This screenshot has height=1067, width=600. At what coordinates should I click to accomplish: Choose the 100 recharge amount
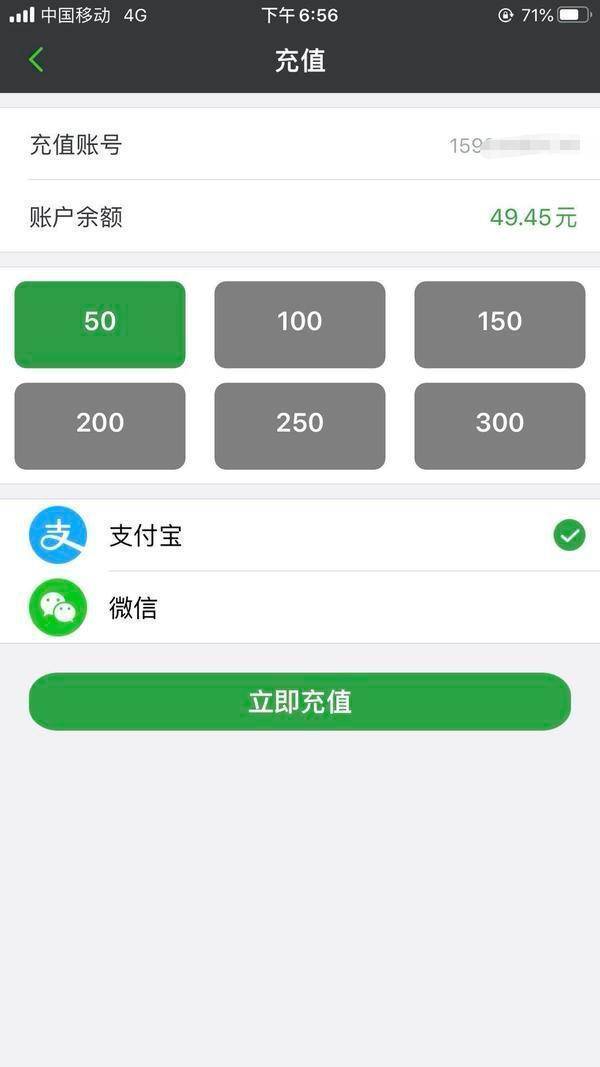click(x=300, y=324)
